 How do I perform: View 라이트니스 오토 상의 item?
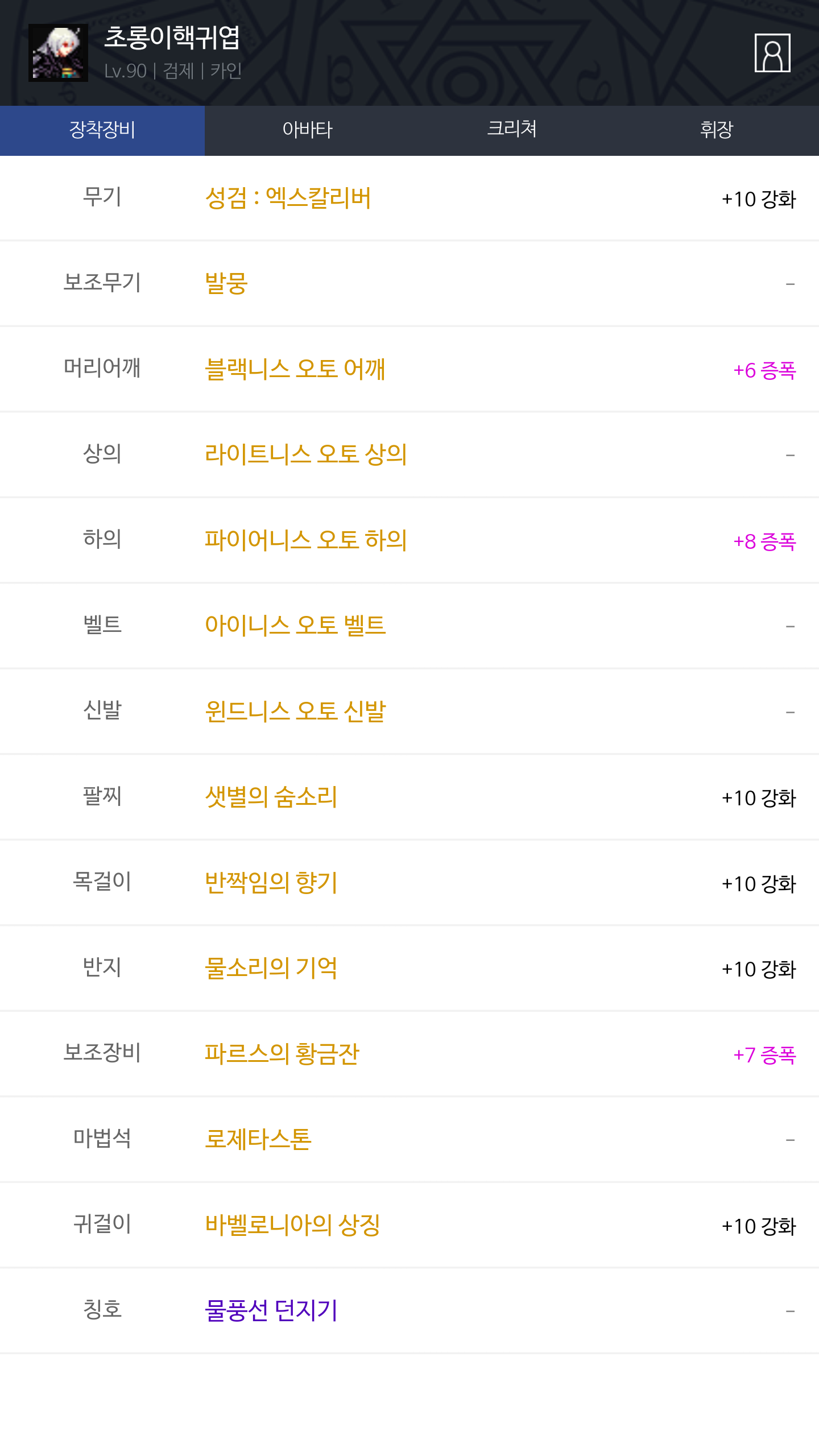(306, 454)
